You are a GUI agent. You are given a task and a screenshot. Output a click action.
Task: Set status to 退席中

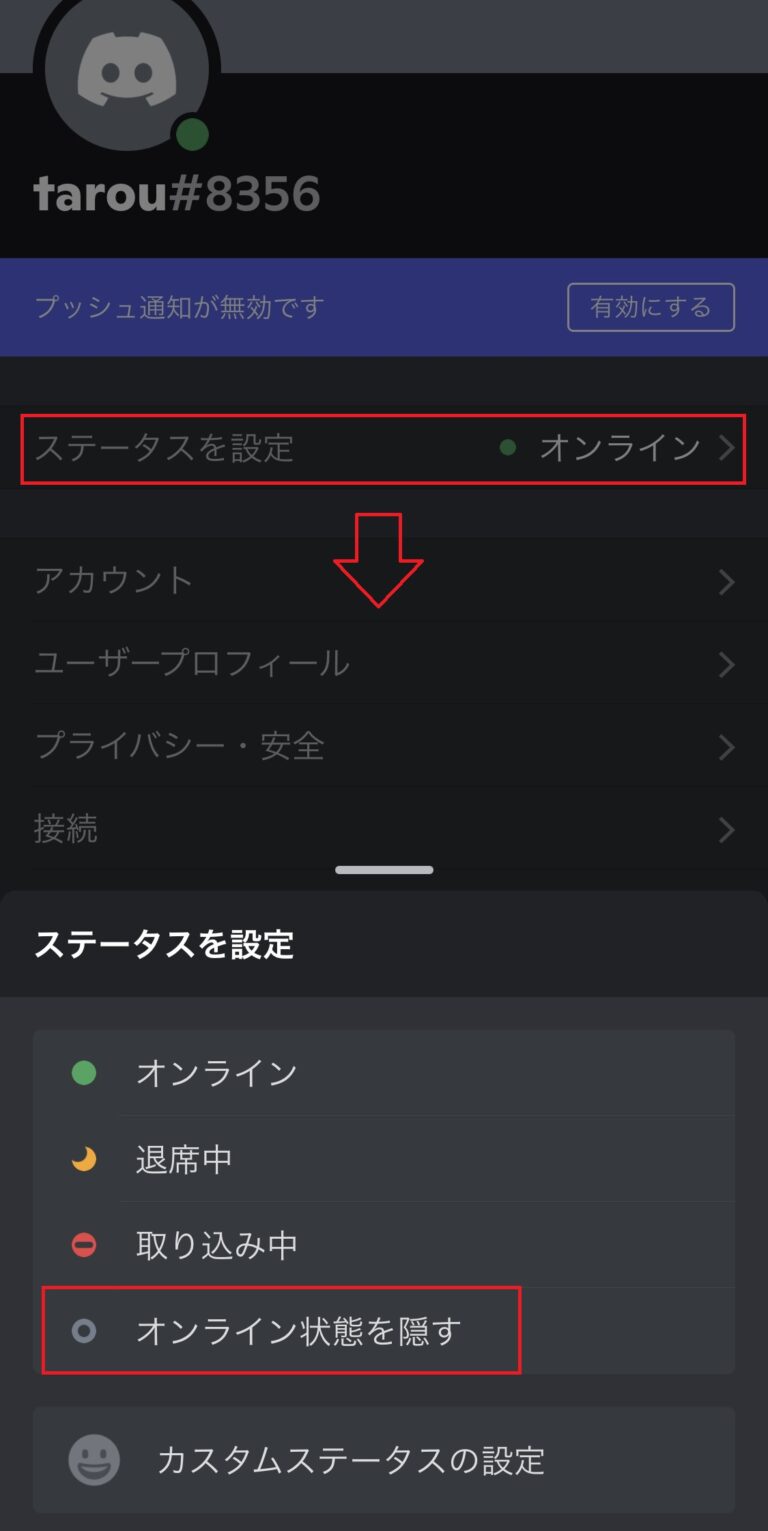coord(384,1159)
